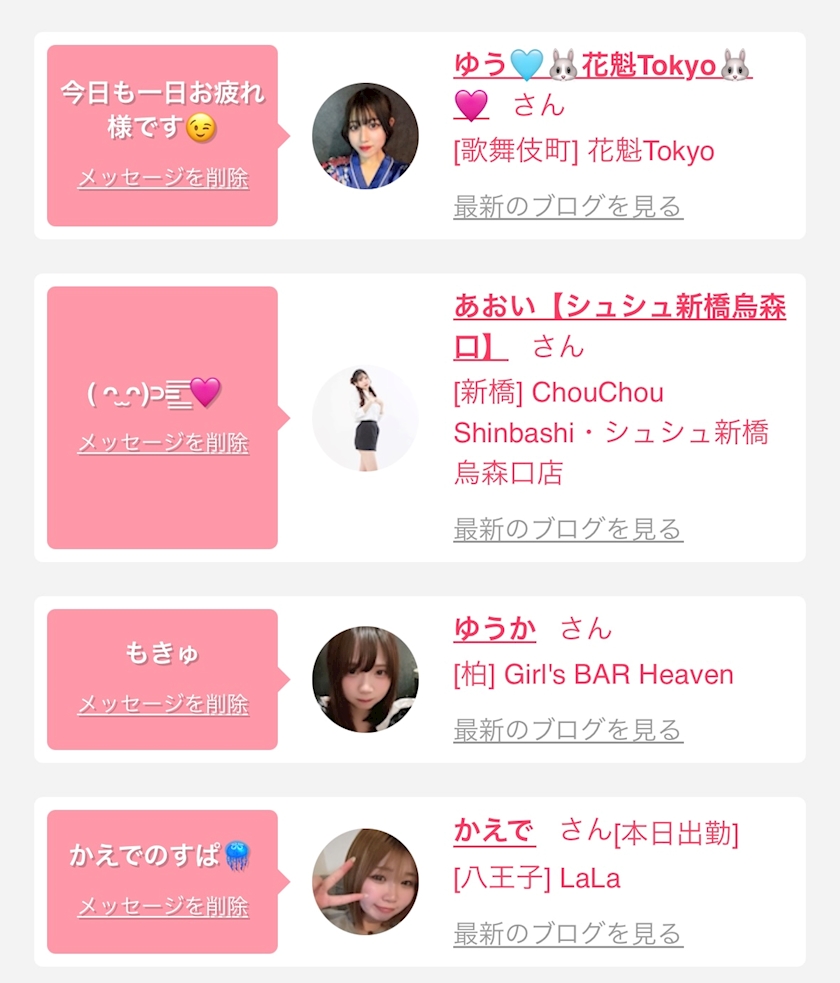This screenshot has width=840, height=983.
Task: Tap ゆうか's round profile photo
Action: click(365, 680)
